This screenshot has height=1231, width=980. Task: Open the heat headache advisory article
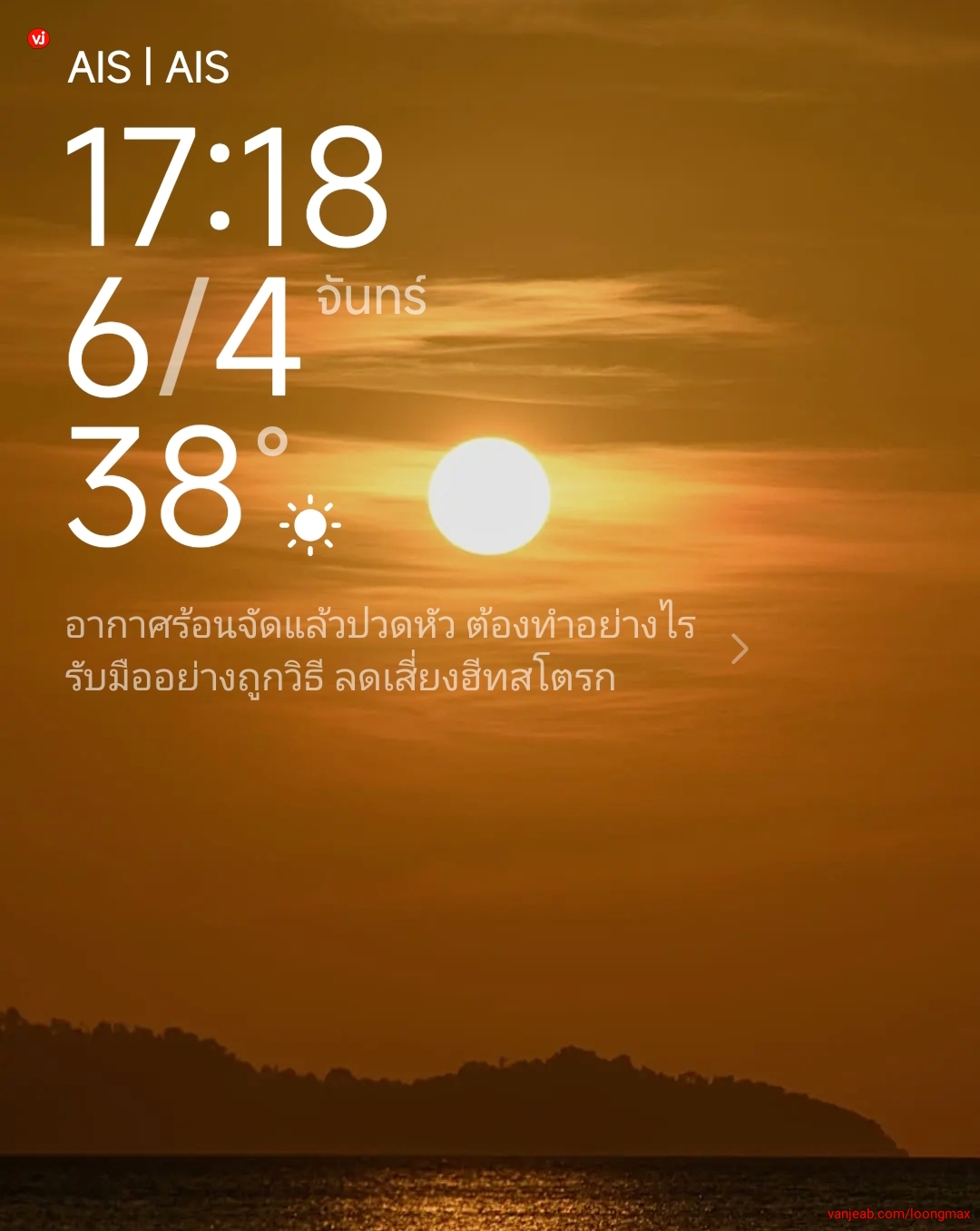[381, 651]
